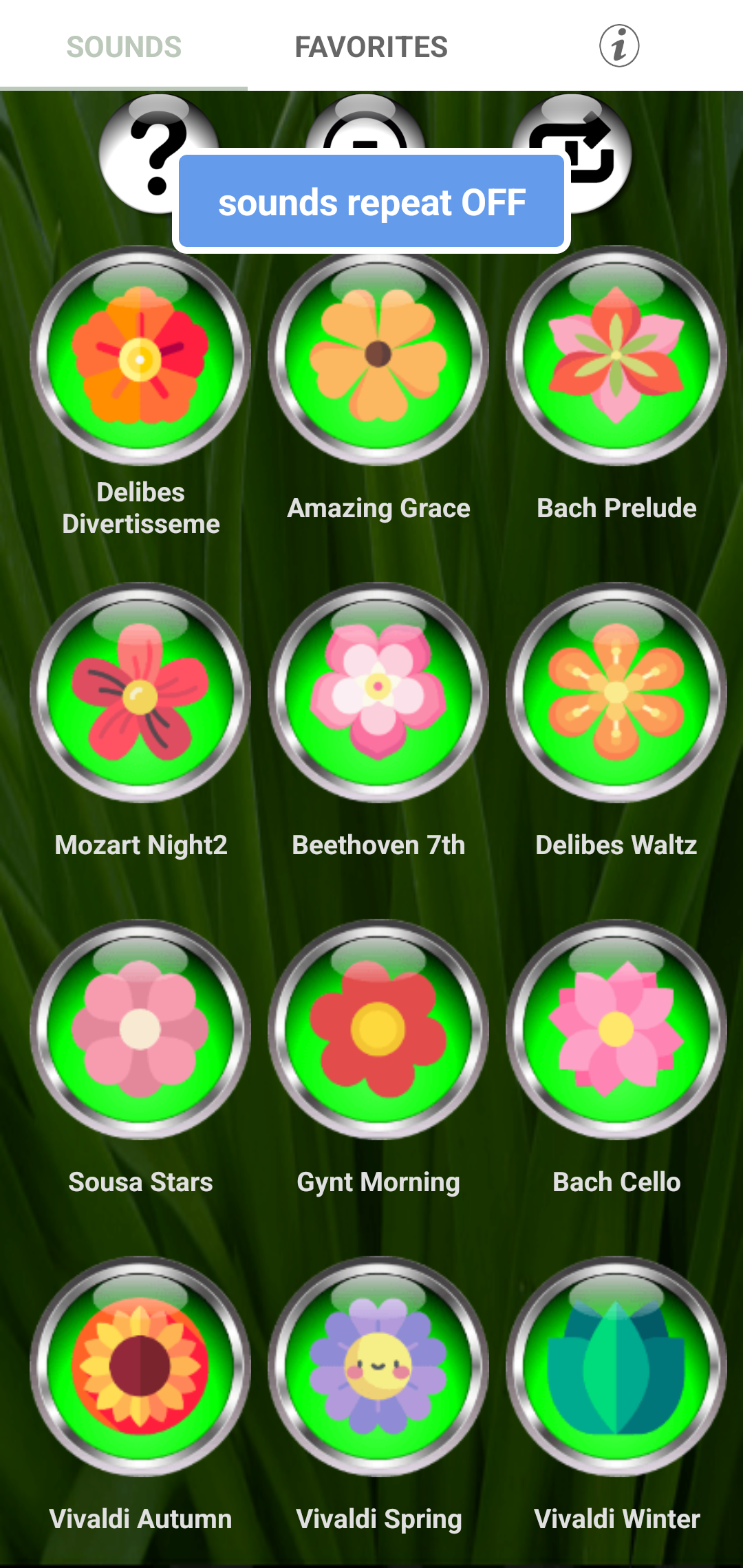Start the Bach Prelude sound

click(x=616, y=356)
